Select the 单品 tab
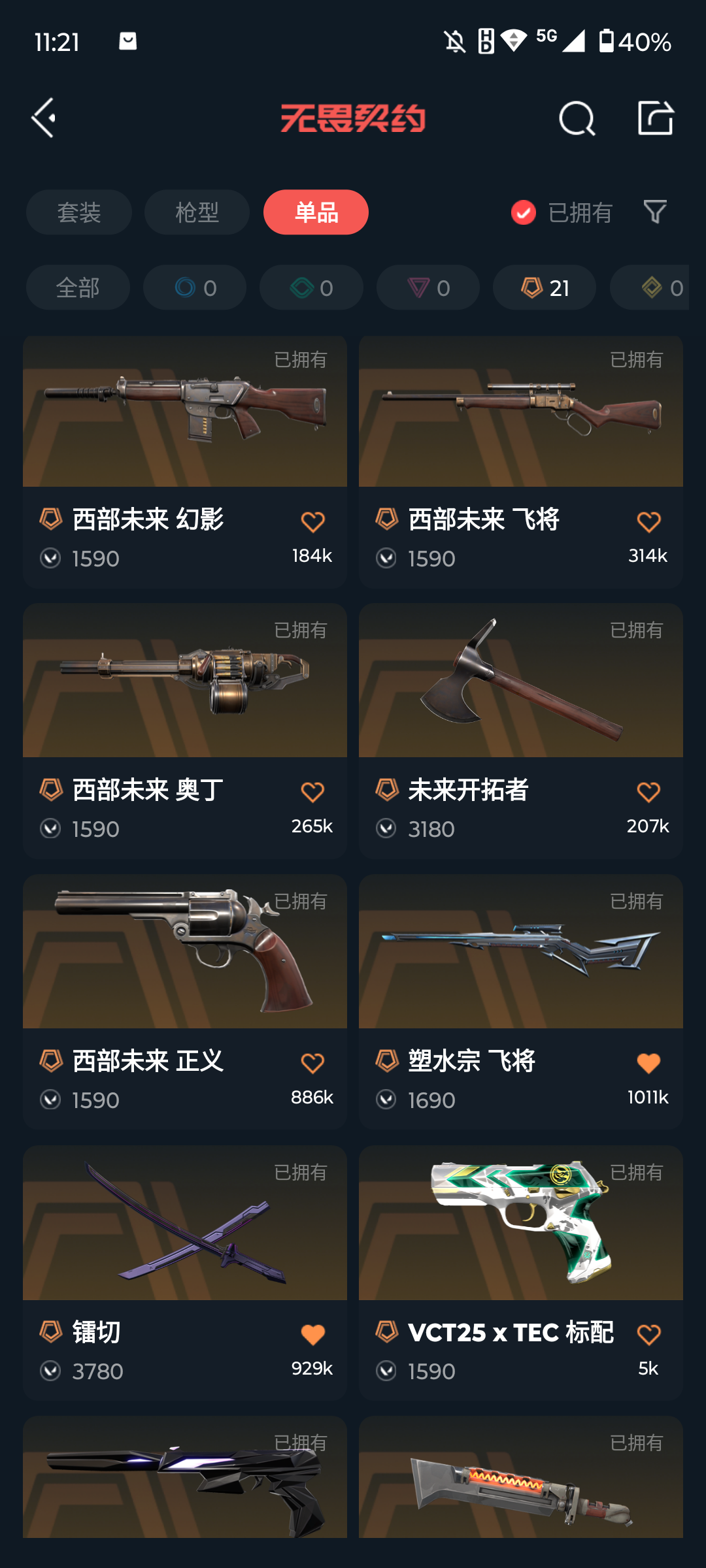 [x=316, y=212]
